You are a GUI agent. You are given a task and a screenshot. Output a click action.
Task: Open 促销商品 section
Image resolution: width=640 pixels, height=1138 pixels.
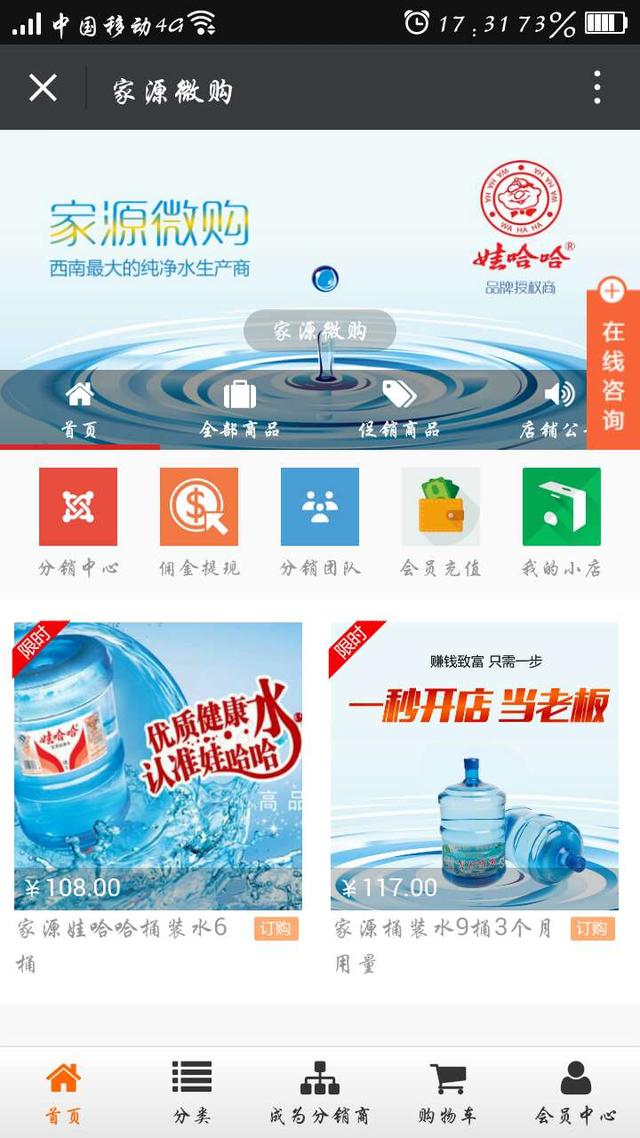click(x=399, y=410)
